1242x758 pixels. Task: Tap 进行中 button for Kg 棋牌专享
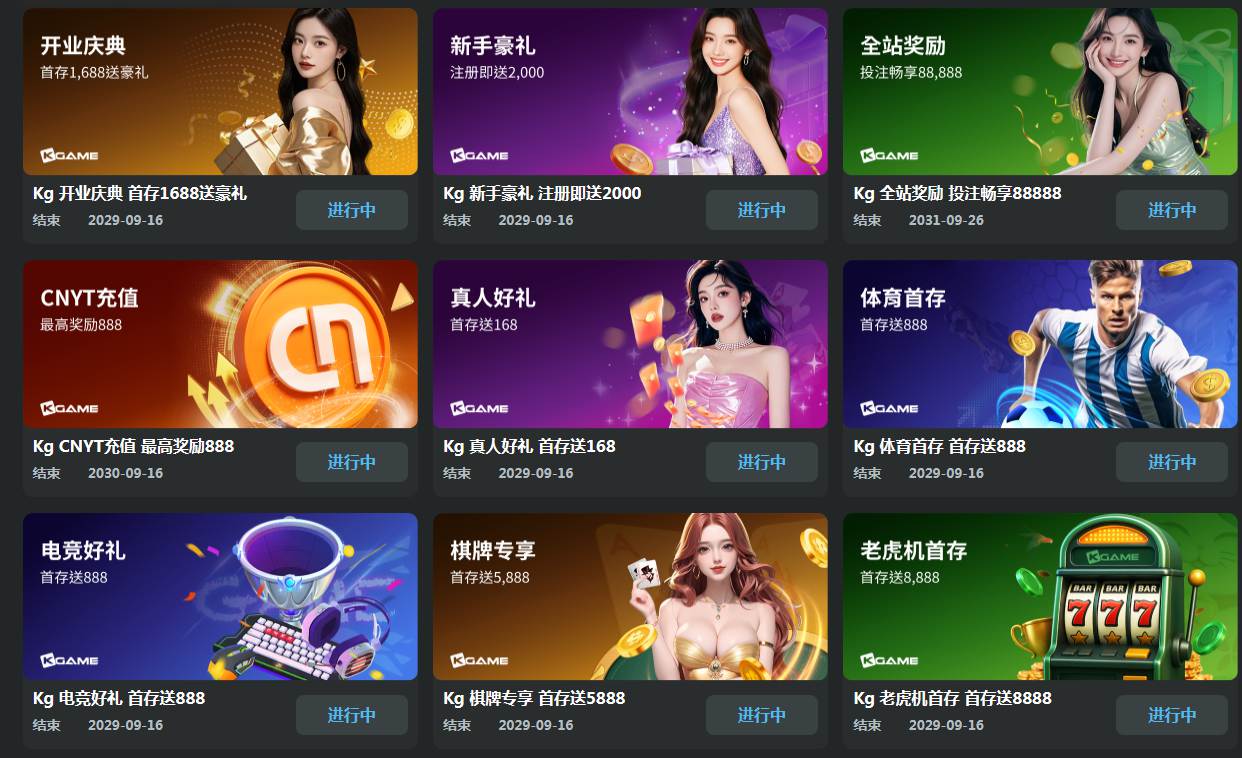tap(761, 715)
